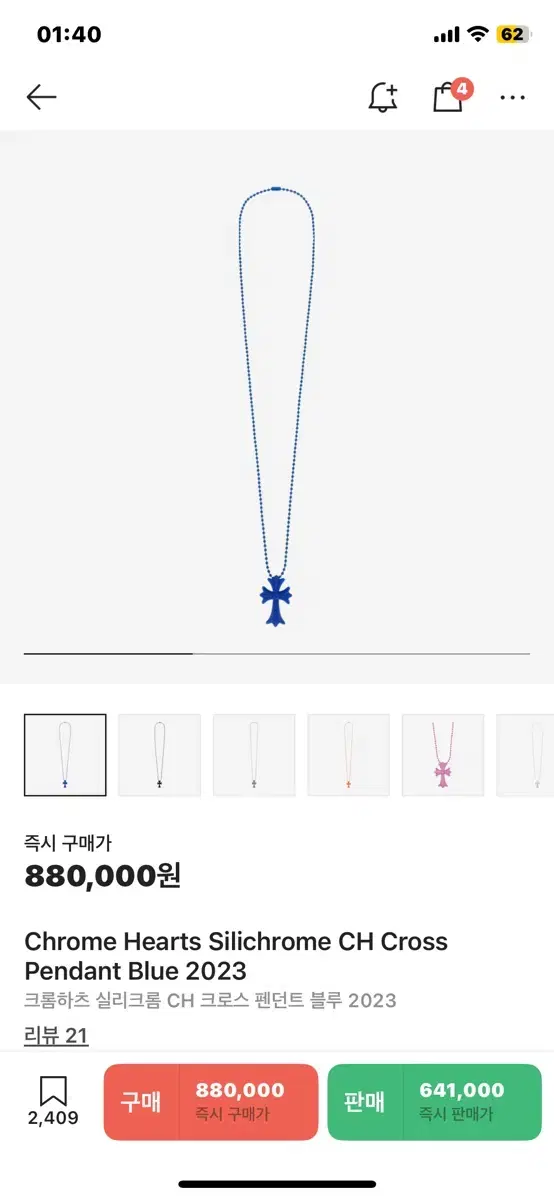Set a price alert with the bell icon
Viewport: 554px width, 1200px height.
[x=383, y=97]
